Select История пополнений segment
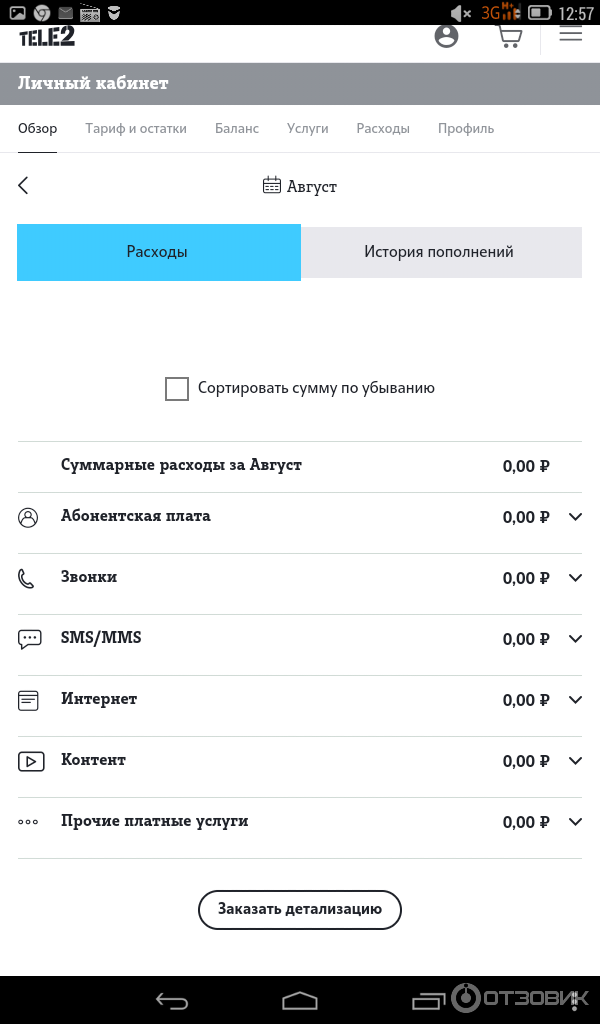Viewport: 600px width, 1024px height. pos(439,252)
